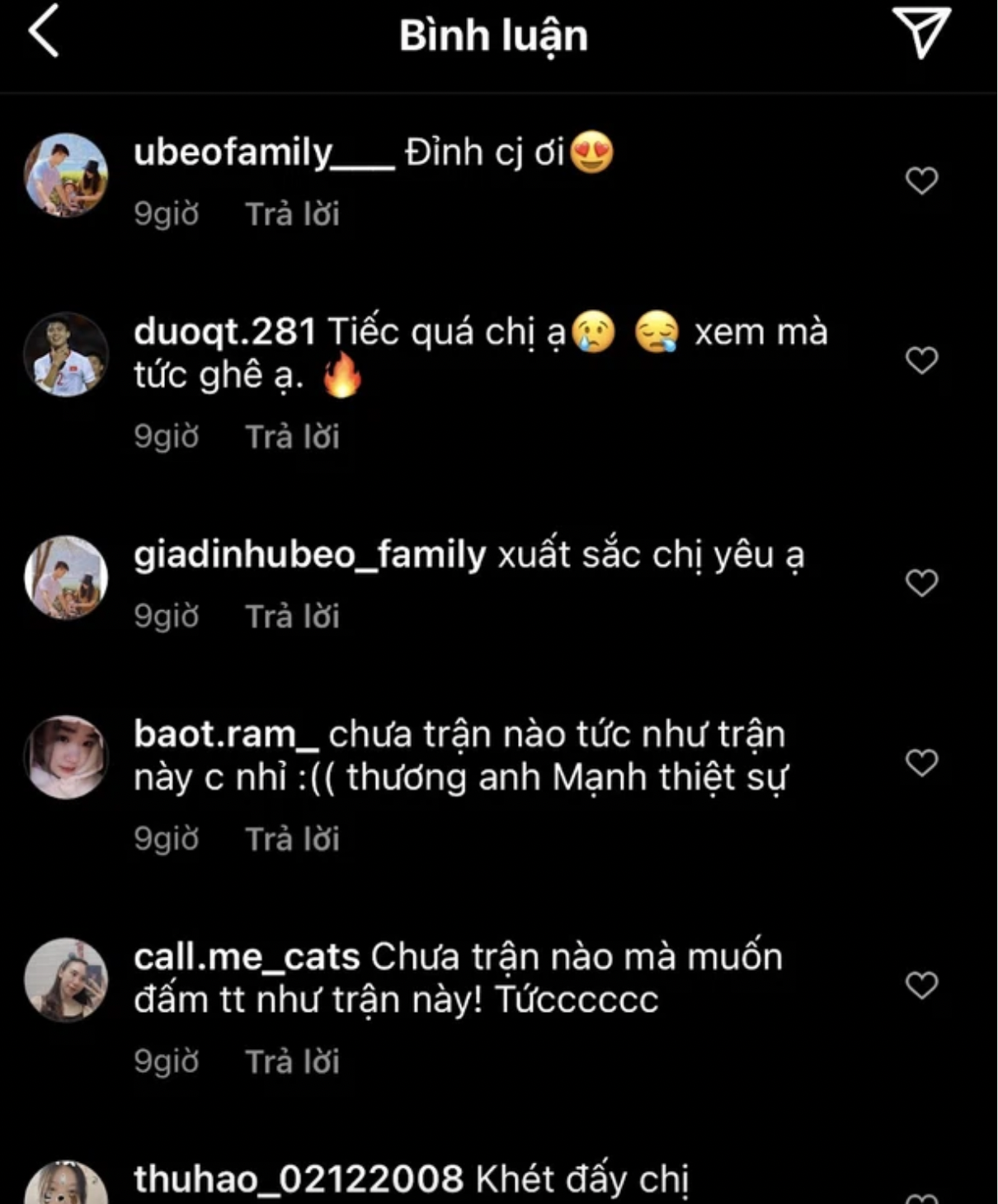Open thuhao_02122008's username link

pyautogui.click(x=299, y=1179)
